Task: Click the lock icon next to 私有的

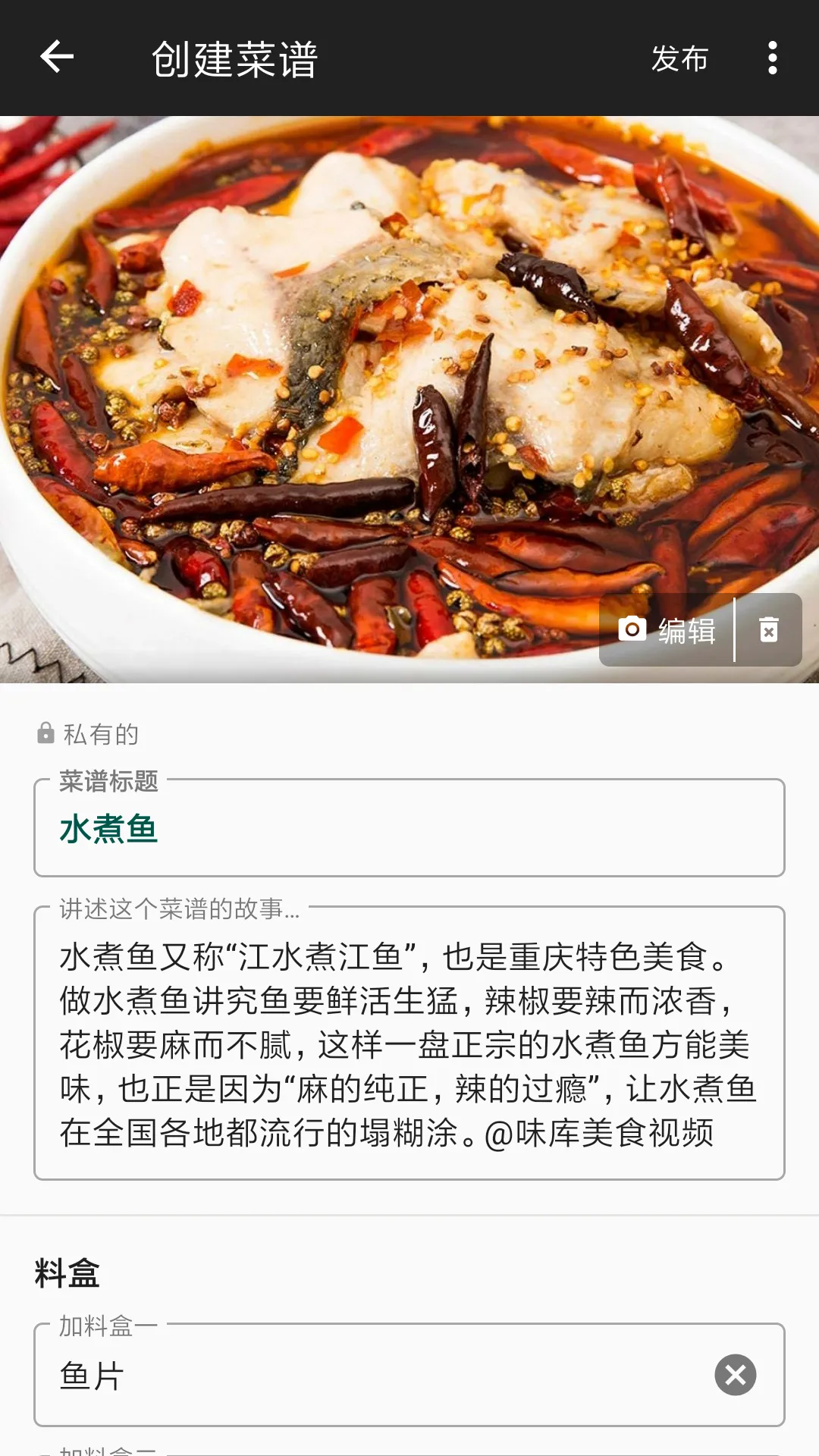Action: (43, 733)
